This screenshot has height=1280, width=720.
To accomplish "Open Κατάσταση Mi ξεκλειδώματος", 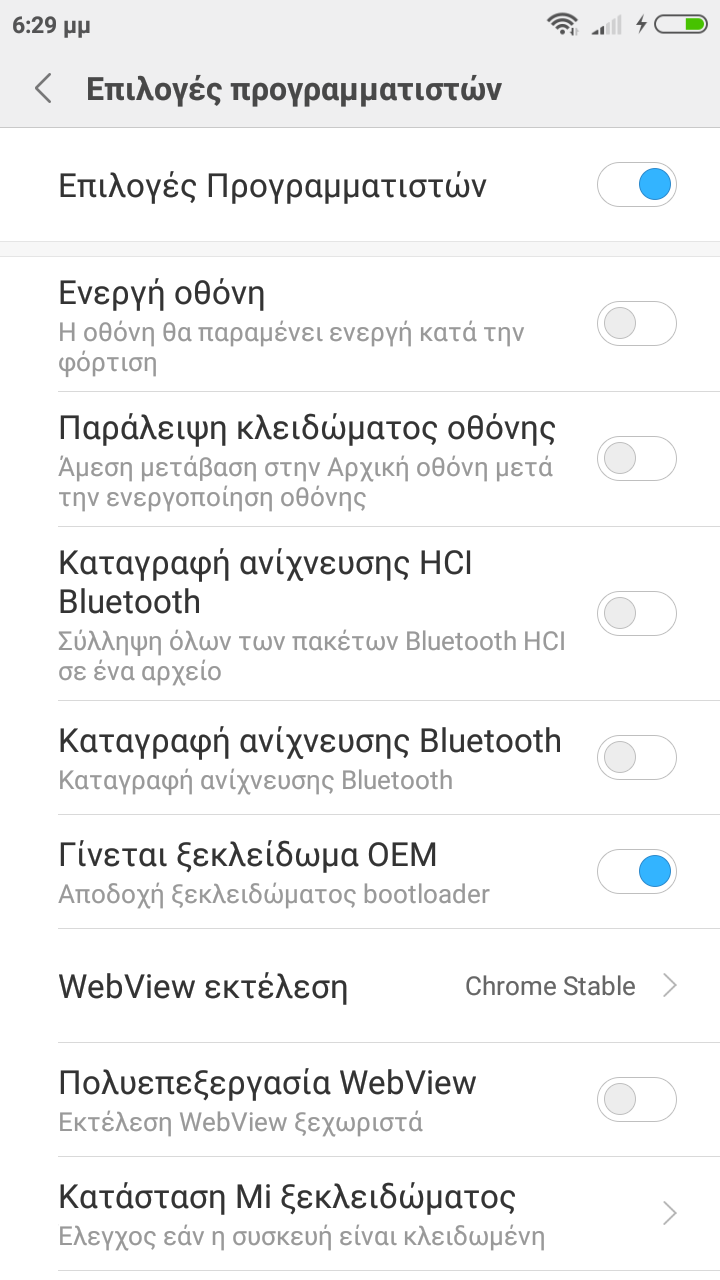I will tap(360, 1214).
